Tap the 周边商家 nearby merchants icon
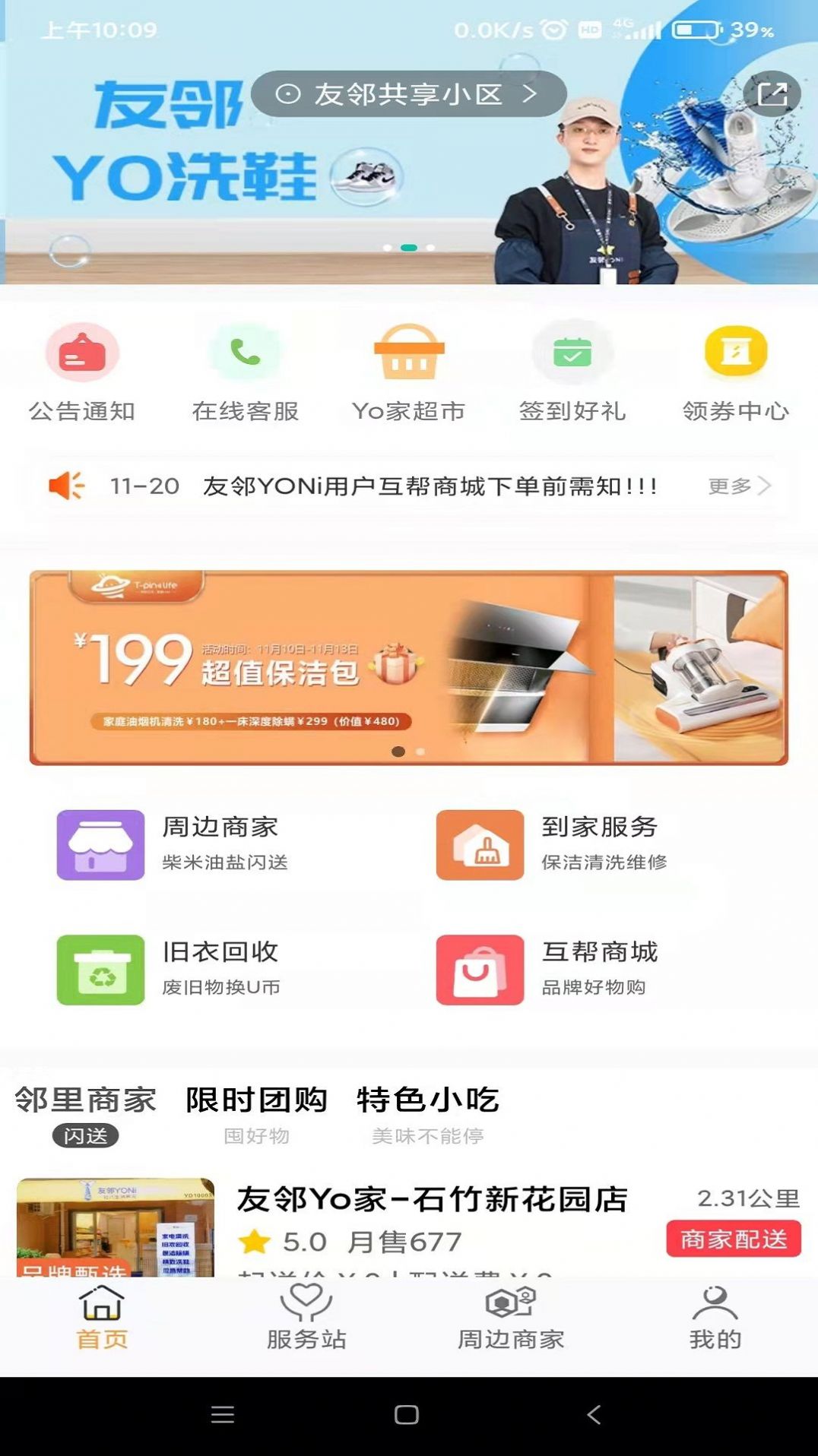This screenshot has height=1456, width=818. click(99, 844)
